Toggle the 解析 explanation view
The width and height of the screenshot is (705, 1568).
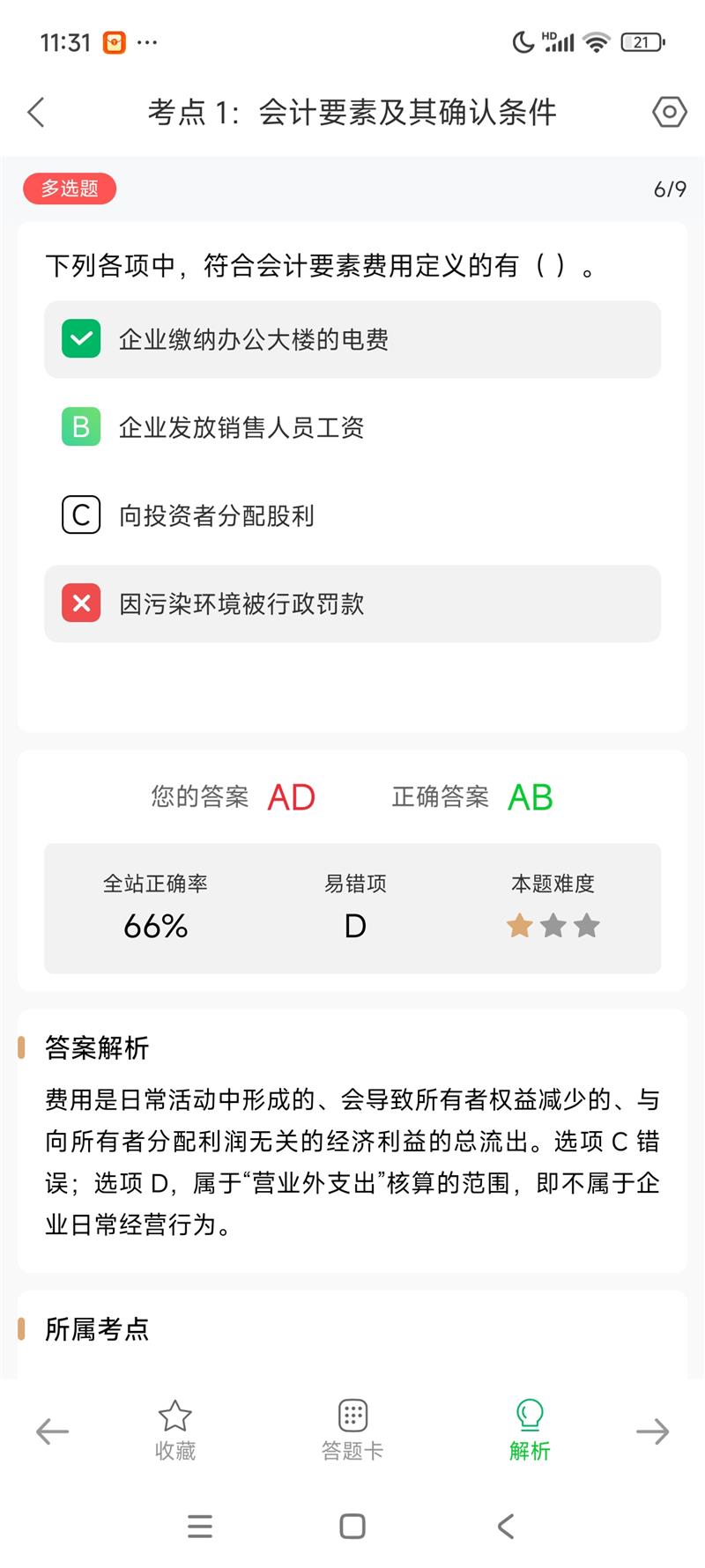tap(529, 1431)
